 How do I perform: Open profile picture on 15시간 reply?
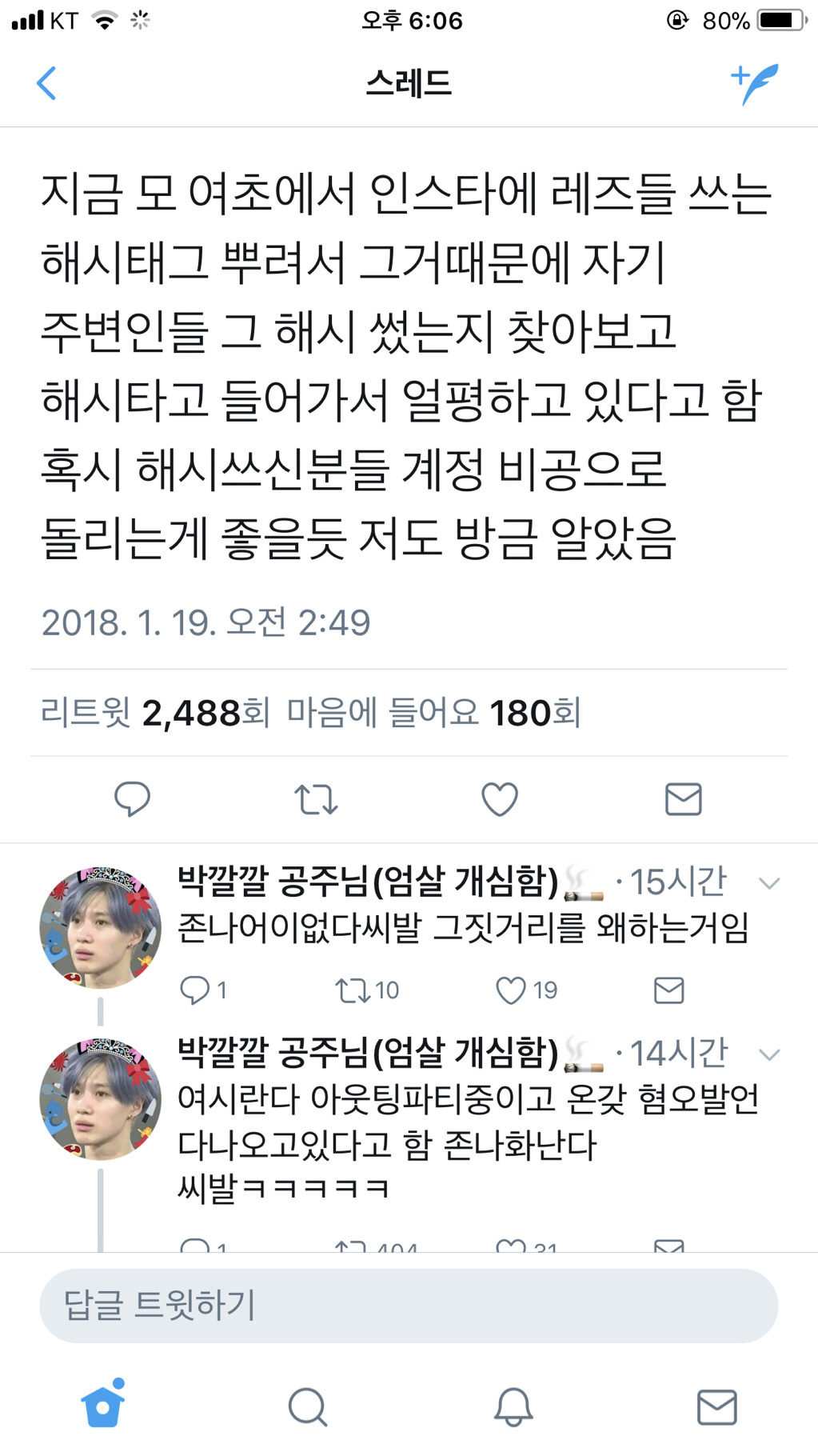tap(101, 928)
